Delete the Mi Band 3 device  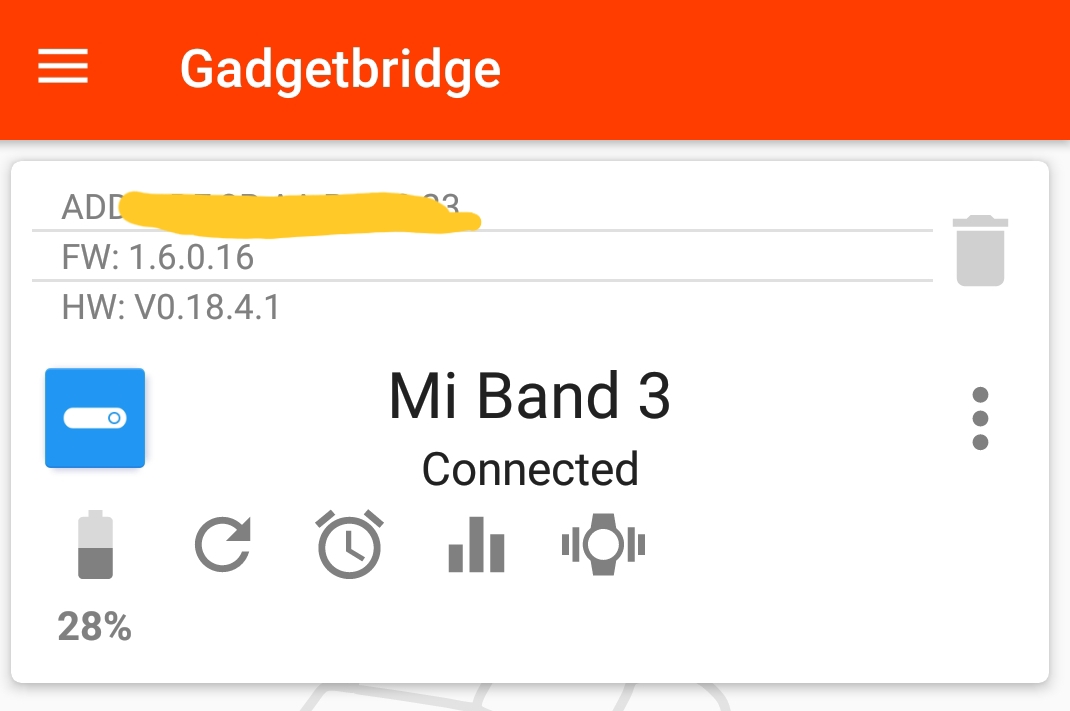980,250
